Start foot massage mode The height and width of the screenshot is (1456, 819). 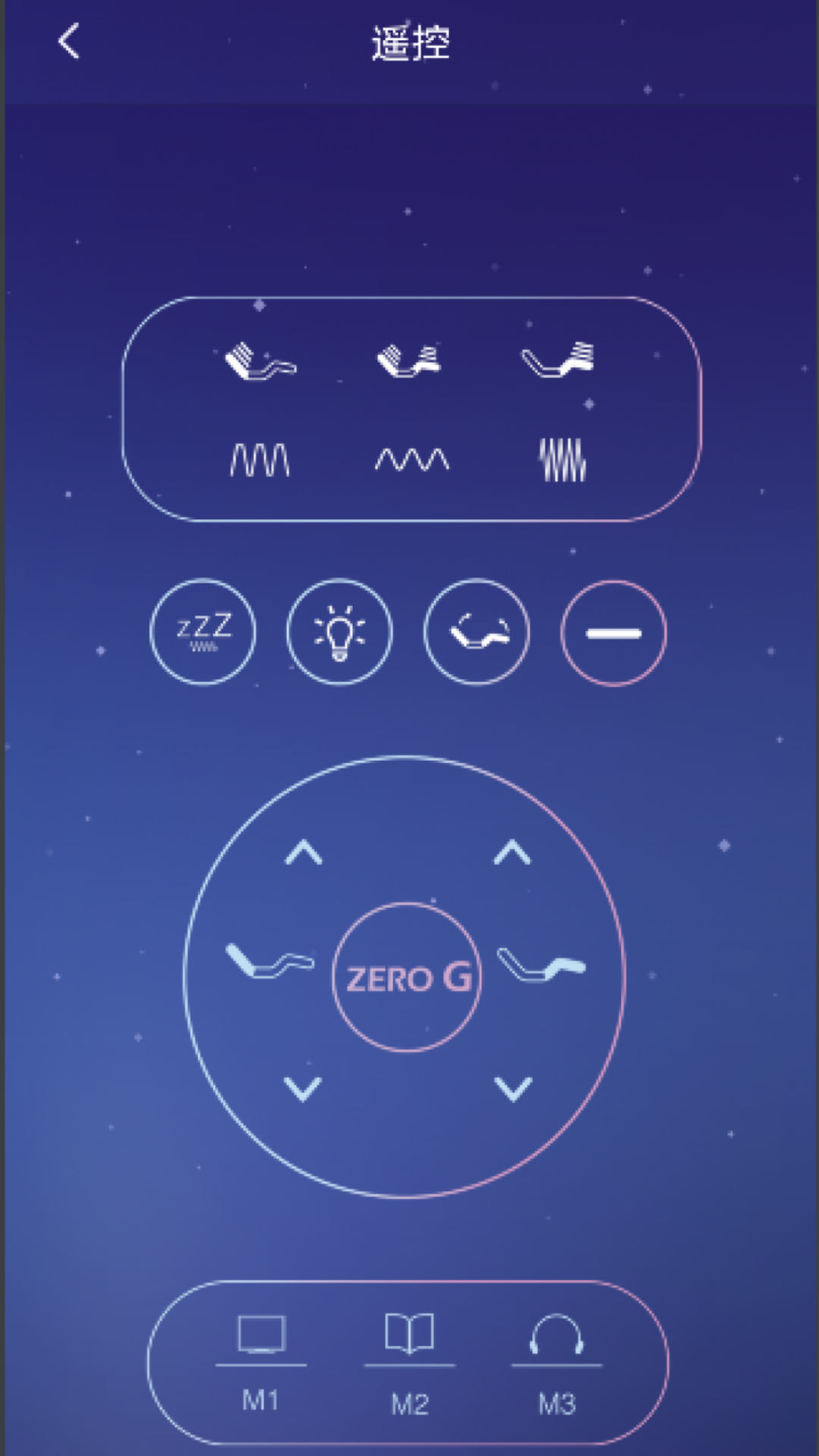(559, 361)
